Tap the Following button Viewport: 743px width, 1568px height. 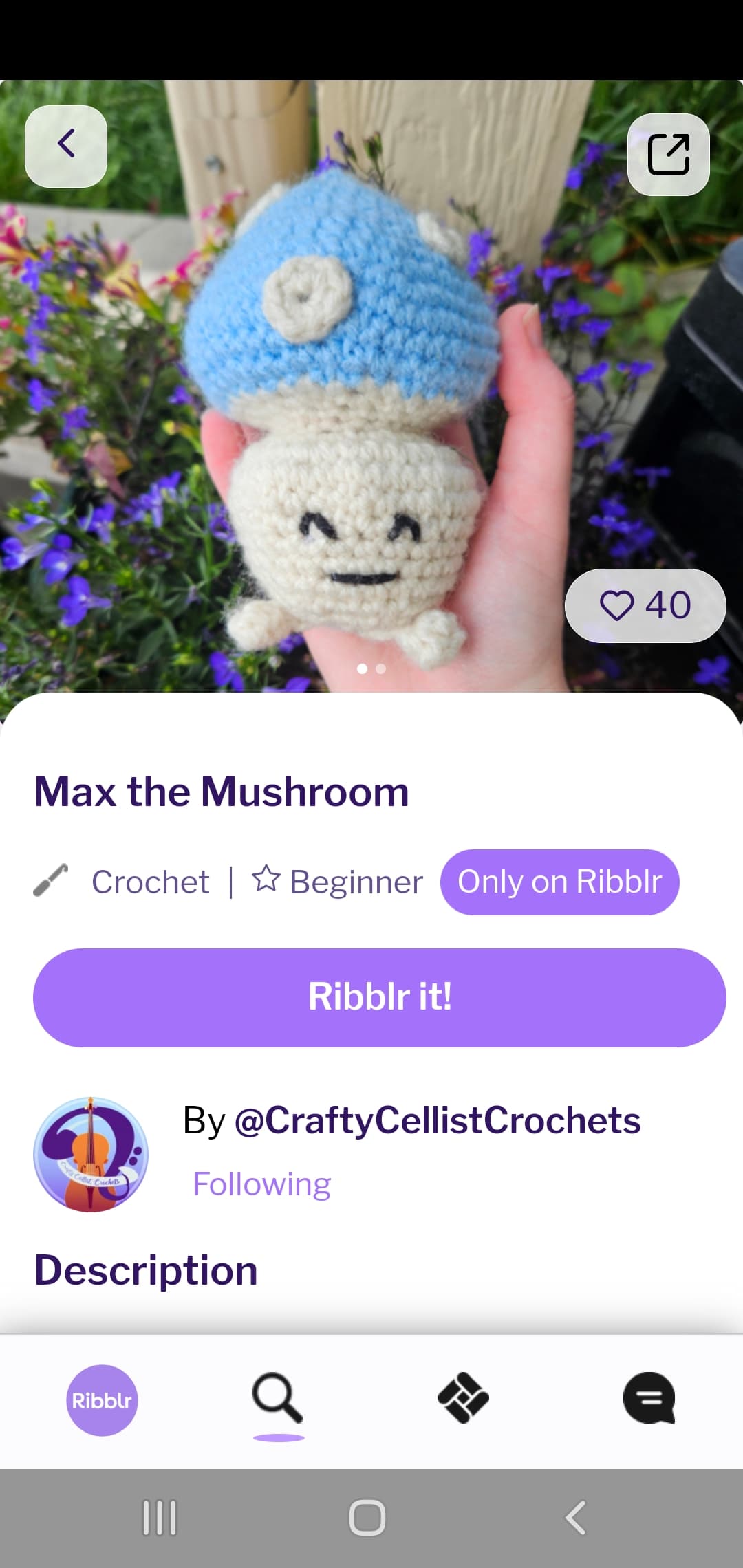point(261,1184)
